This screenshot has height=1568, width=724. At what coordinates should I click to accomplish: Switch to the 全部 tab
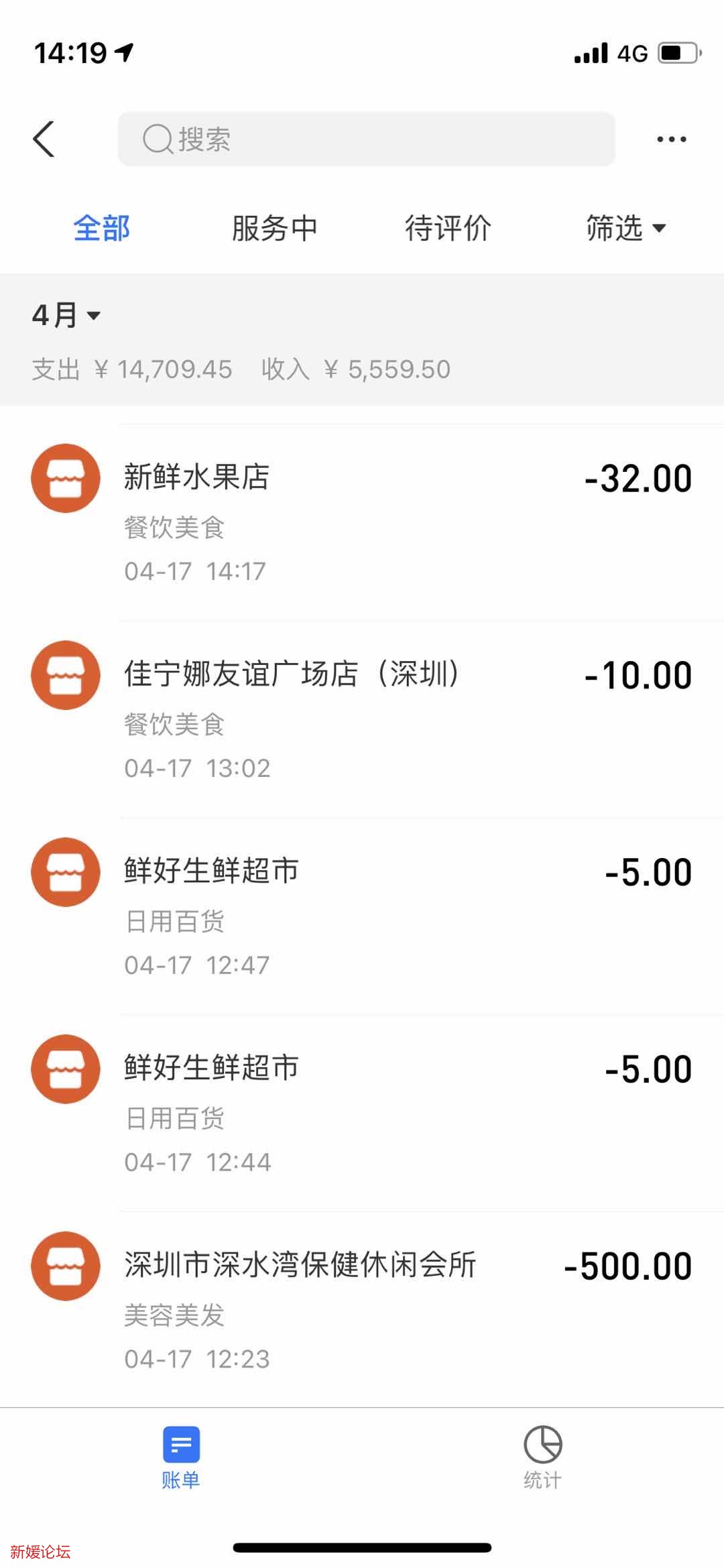point(101,229)
